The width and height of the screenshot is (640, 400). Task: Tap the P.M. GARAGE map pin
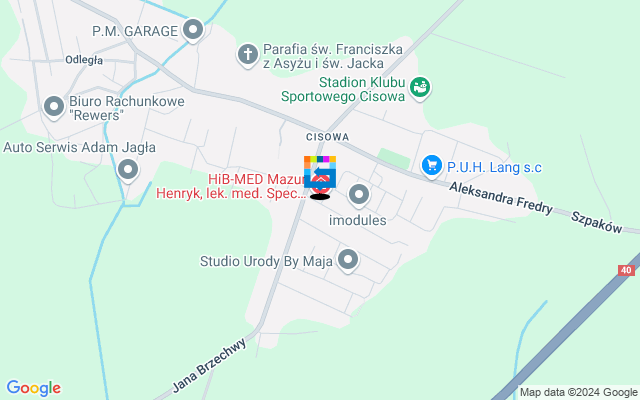click(195, 31)
